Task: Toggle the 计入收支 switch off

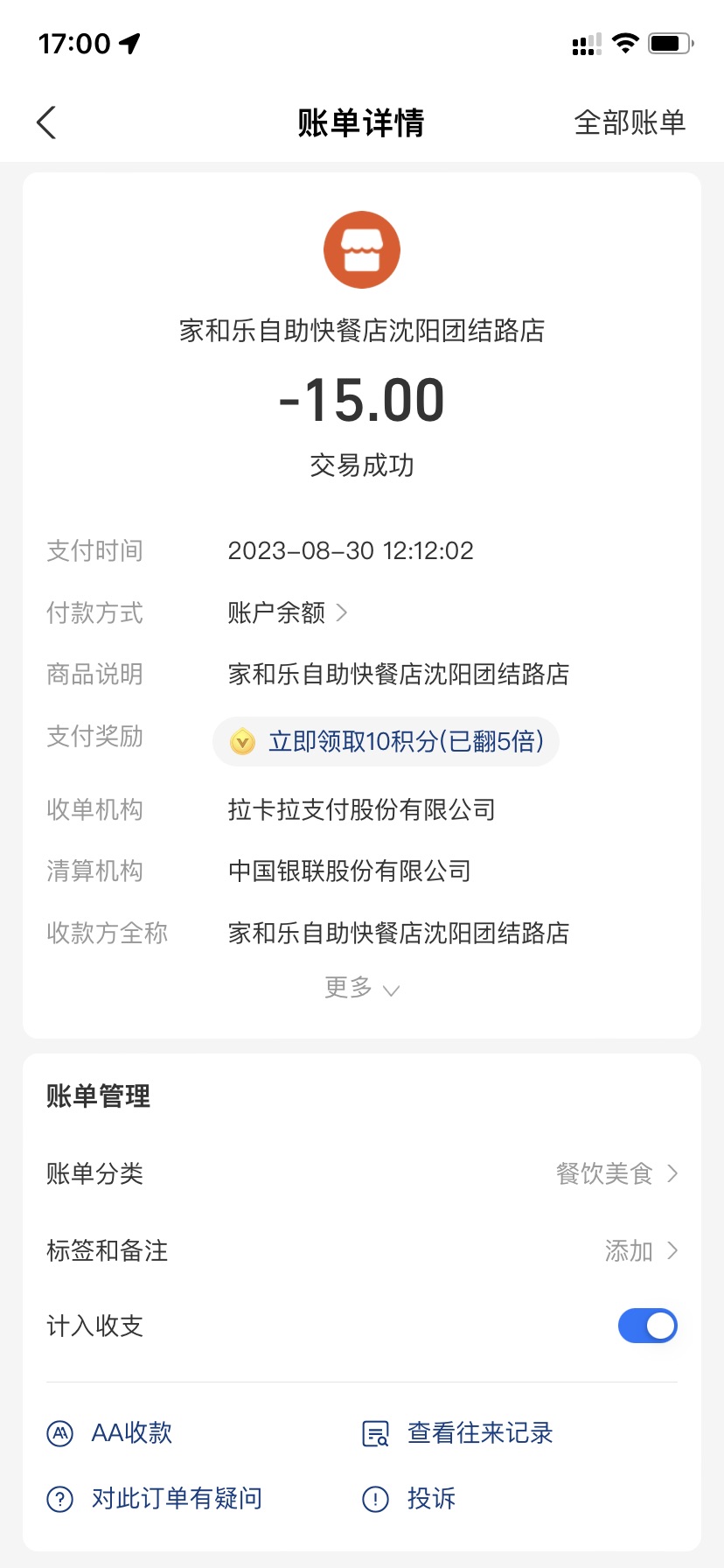Action: tap(647, 1326)
